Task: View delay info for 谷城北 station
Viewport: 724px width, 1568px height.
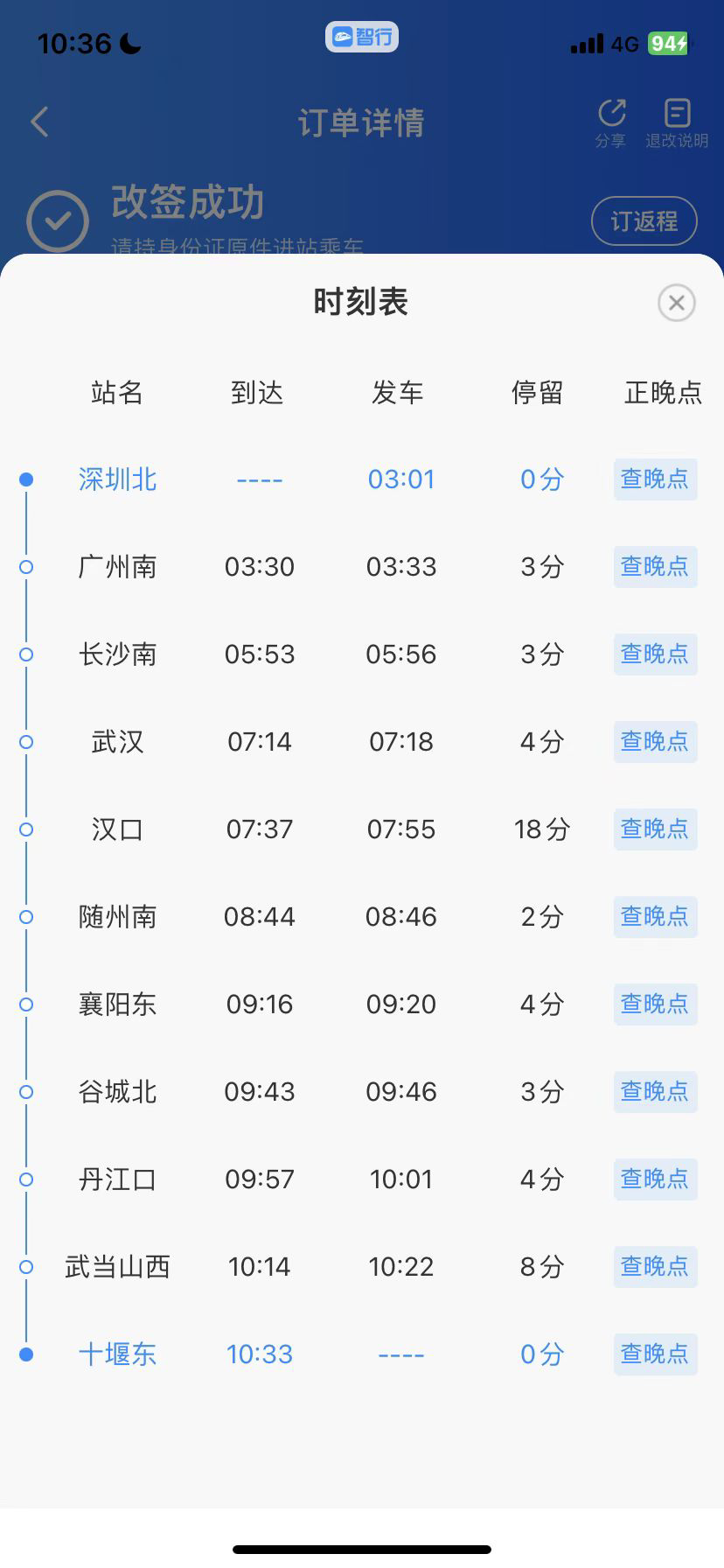Action: [x=655, y=1092]
